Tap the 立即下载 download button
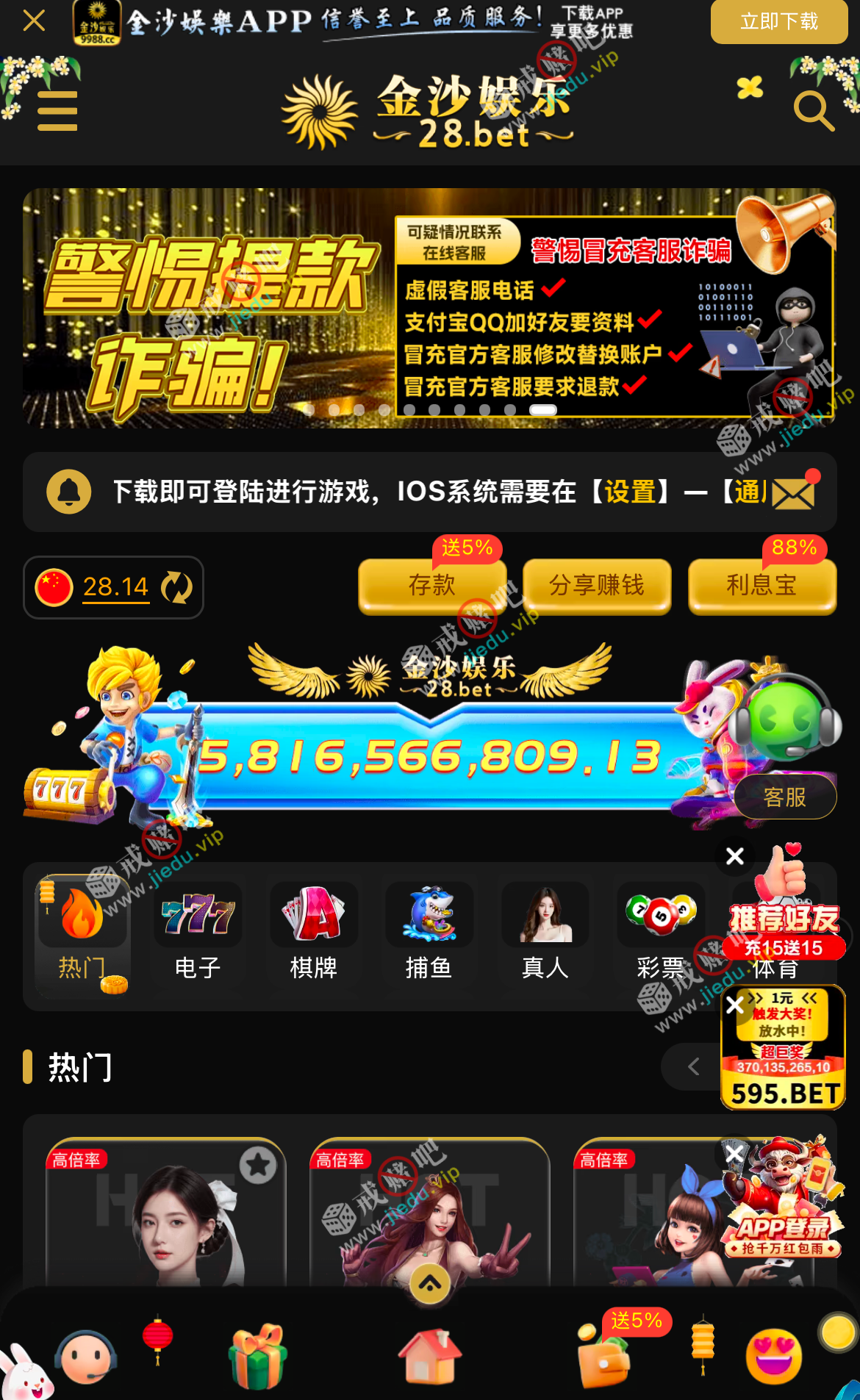Image resolution: width=860 pixels, height=1400 pixels. (778, 22)
